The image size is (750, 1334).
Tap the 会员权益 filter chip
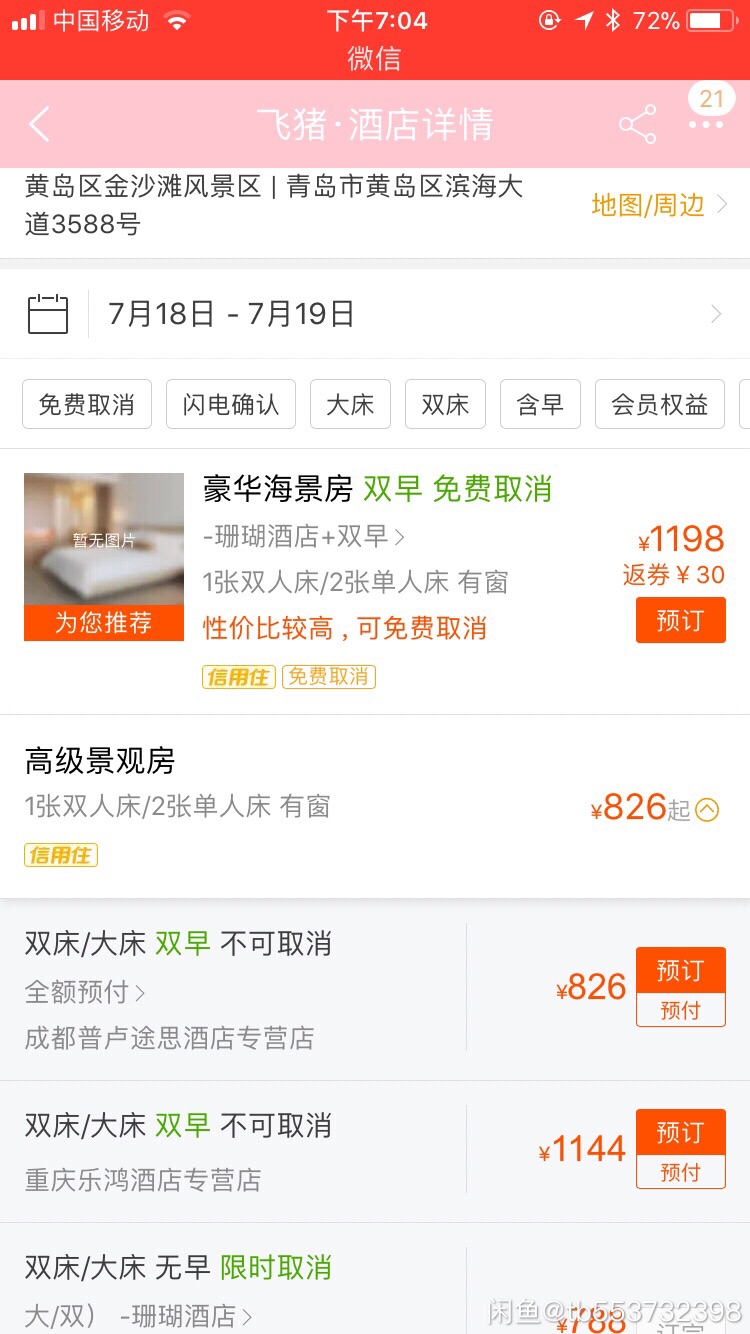click(x=659, y=404)
